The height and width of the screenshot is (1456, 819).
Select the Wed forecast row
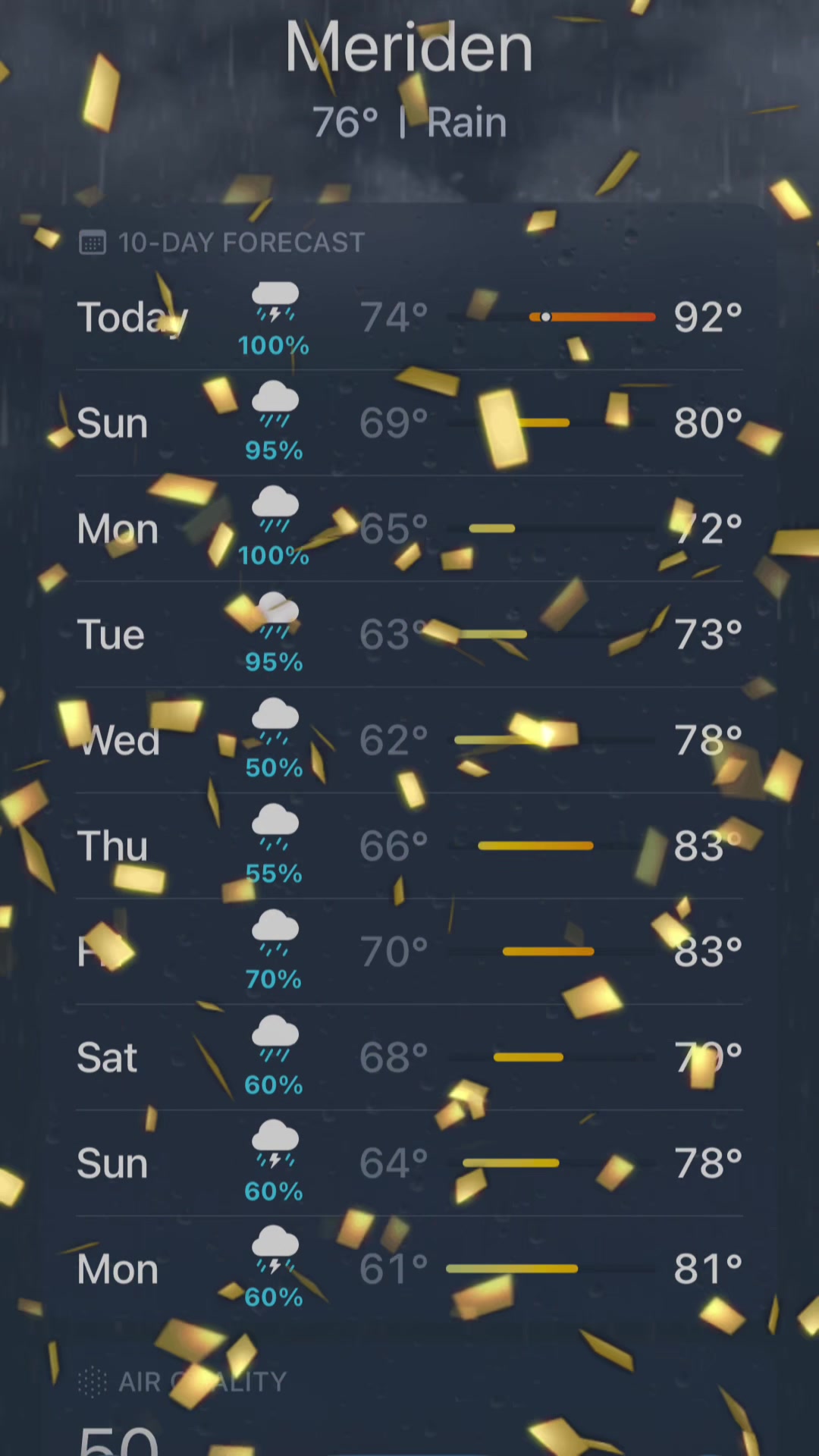tap(409, 740)
